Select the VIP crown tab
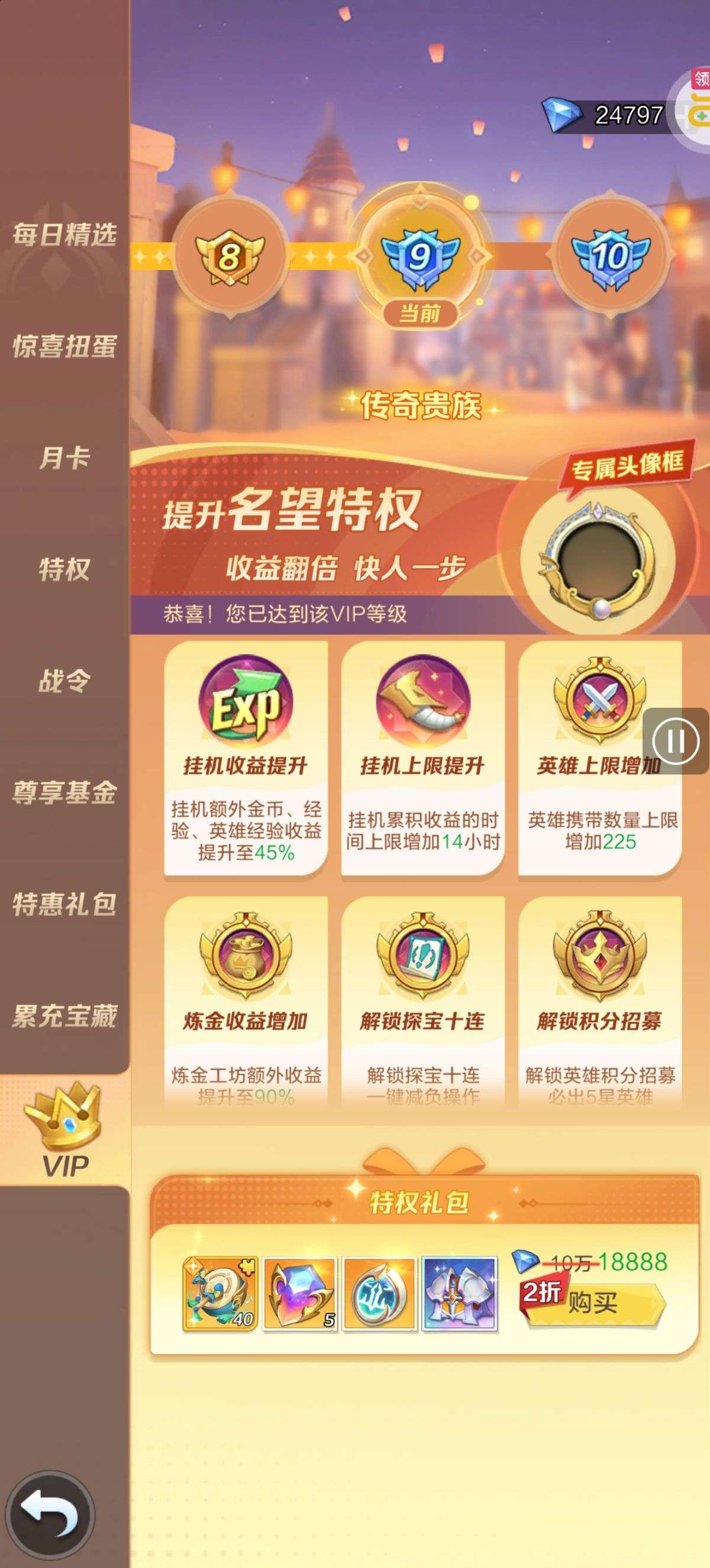This screenshot has height=1568, width=710. (64, 1130)
